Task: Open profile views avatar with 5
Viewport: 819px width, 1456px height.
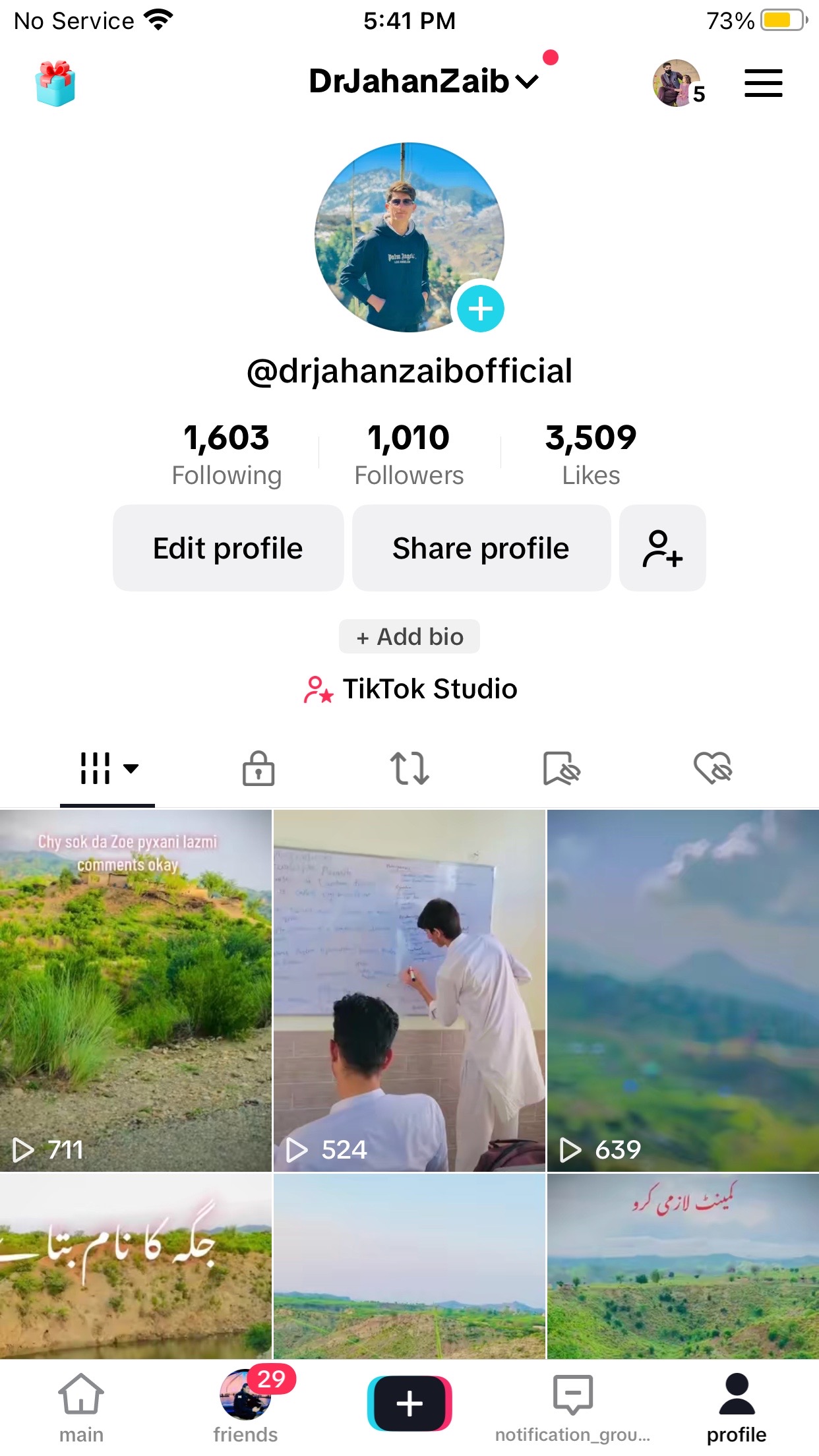Action: [678, 84]
